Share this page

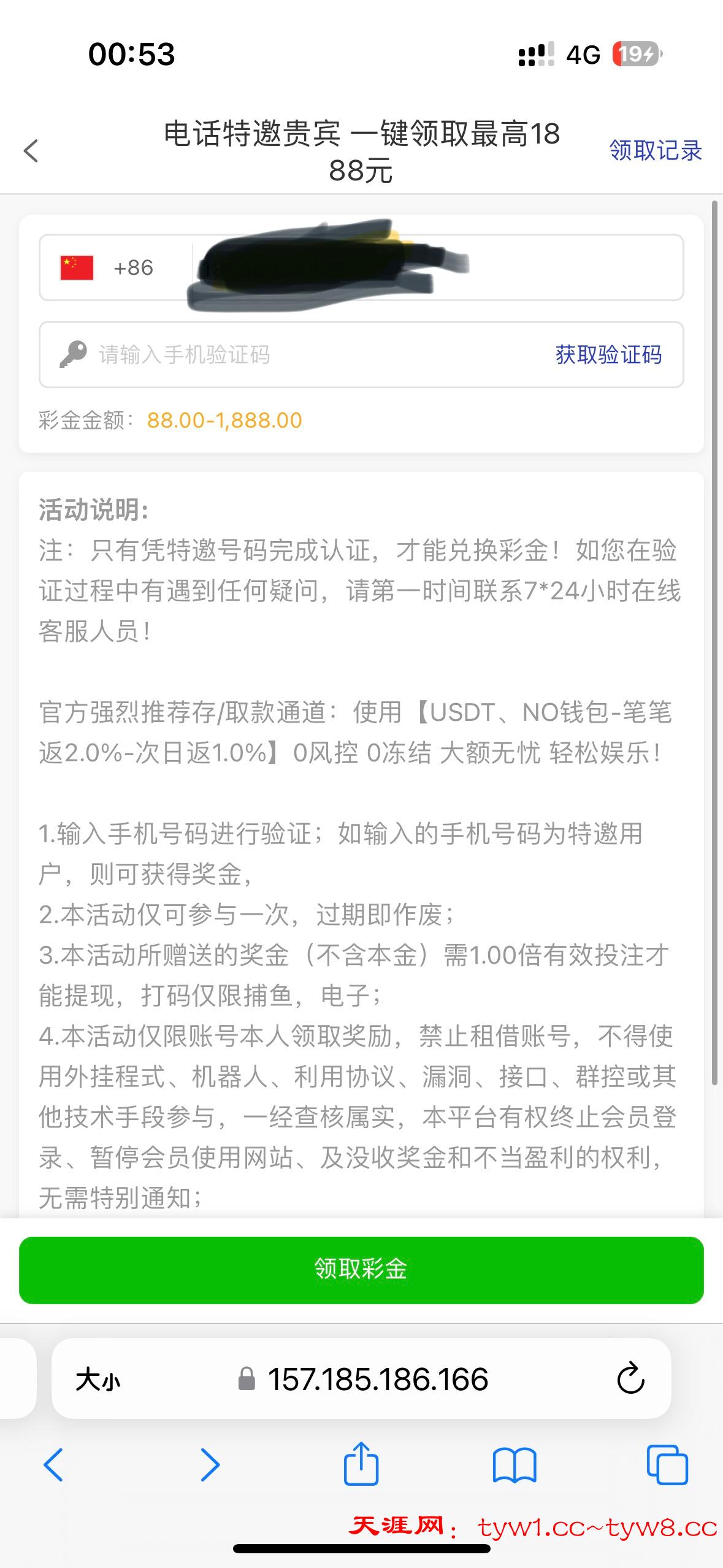(x=361, y=1464)
